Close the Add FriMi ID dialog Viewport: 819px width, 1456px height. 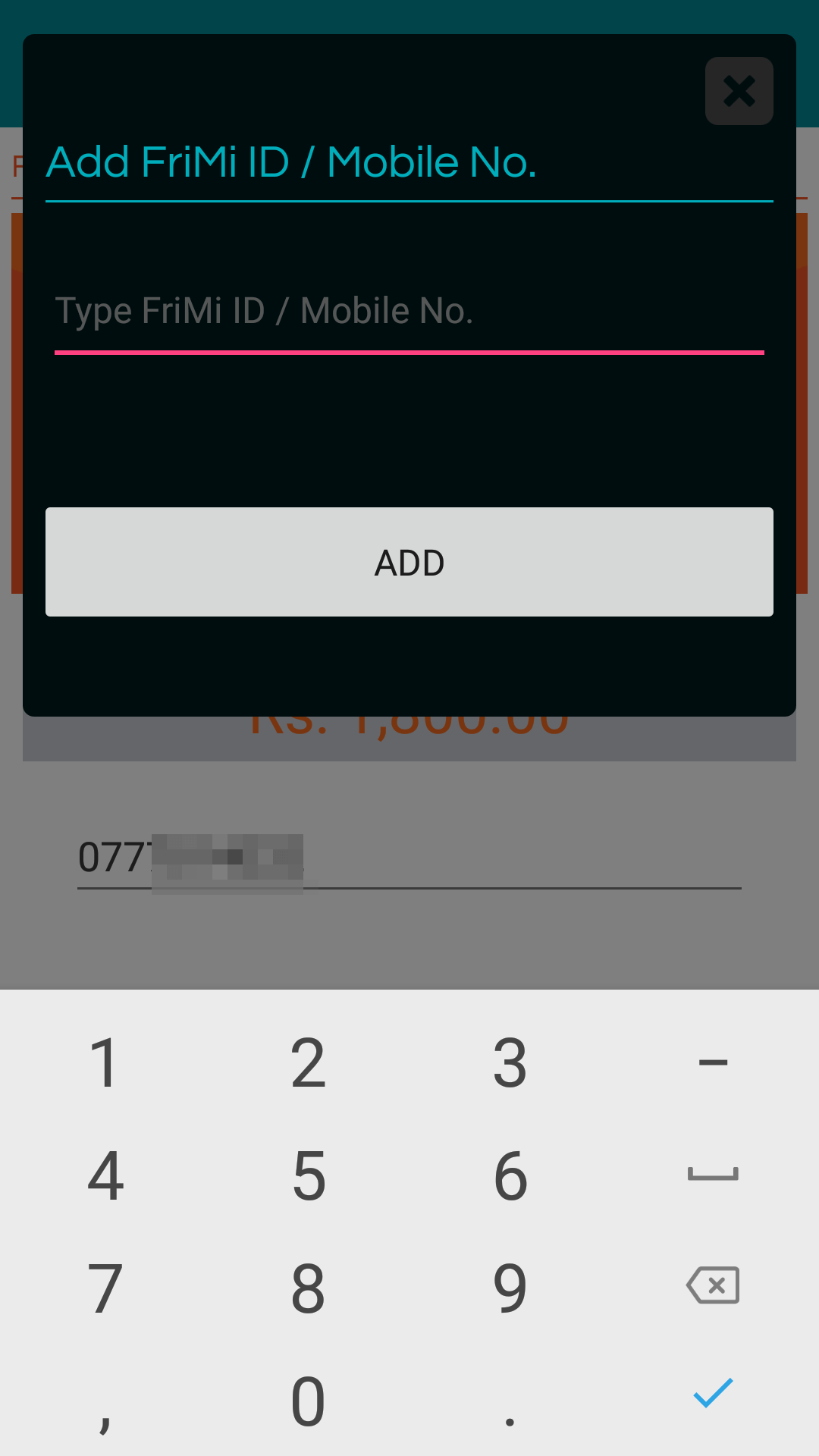tap(739, 91)
